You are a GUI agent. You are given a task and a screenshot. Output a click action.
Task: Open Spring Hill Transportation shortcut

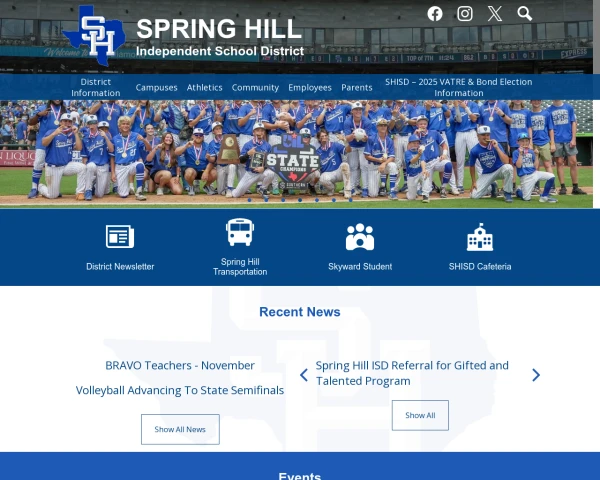(240, 247)
